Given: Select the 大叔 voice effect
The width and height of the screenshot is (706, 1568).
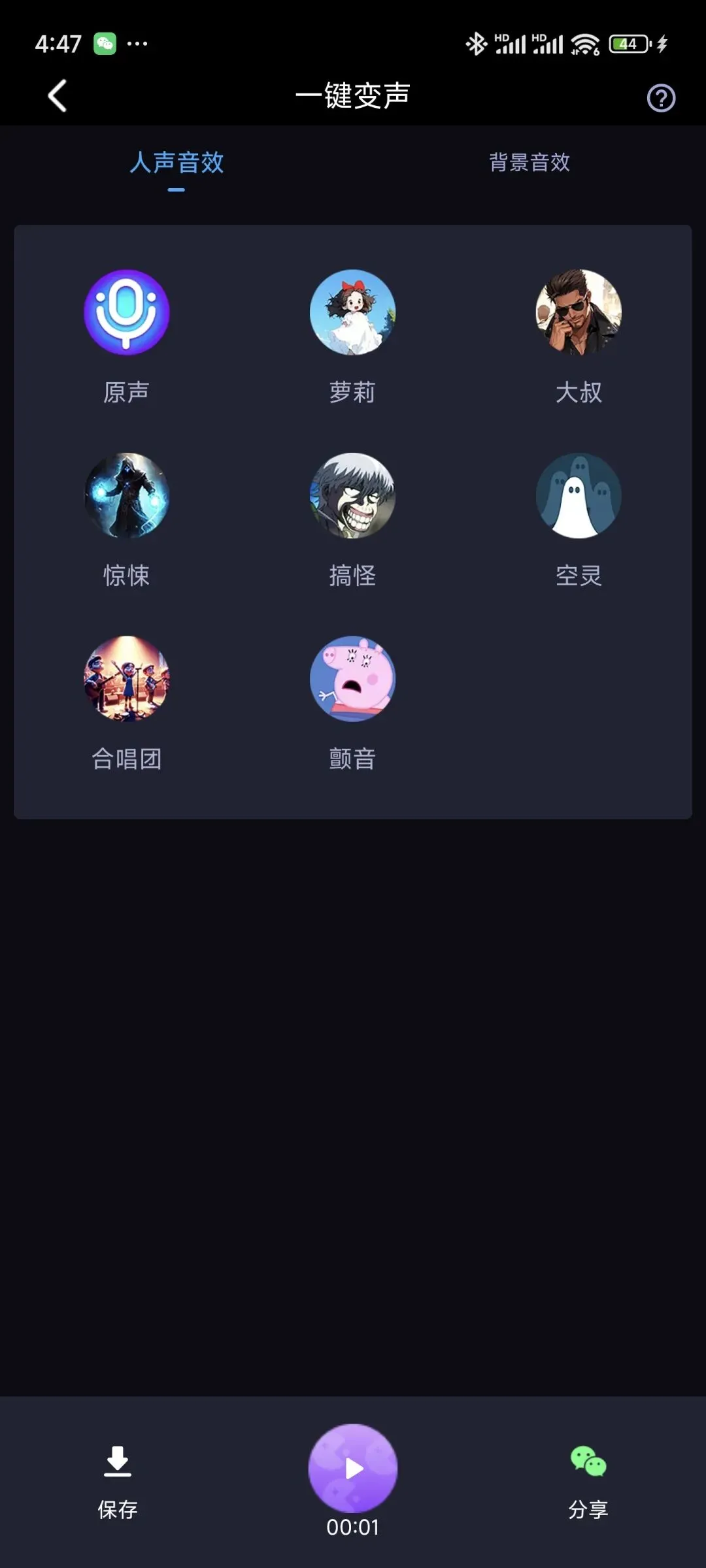Looking at the screenshot, I should [579, 312].
